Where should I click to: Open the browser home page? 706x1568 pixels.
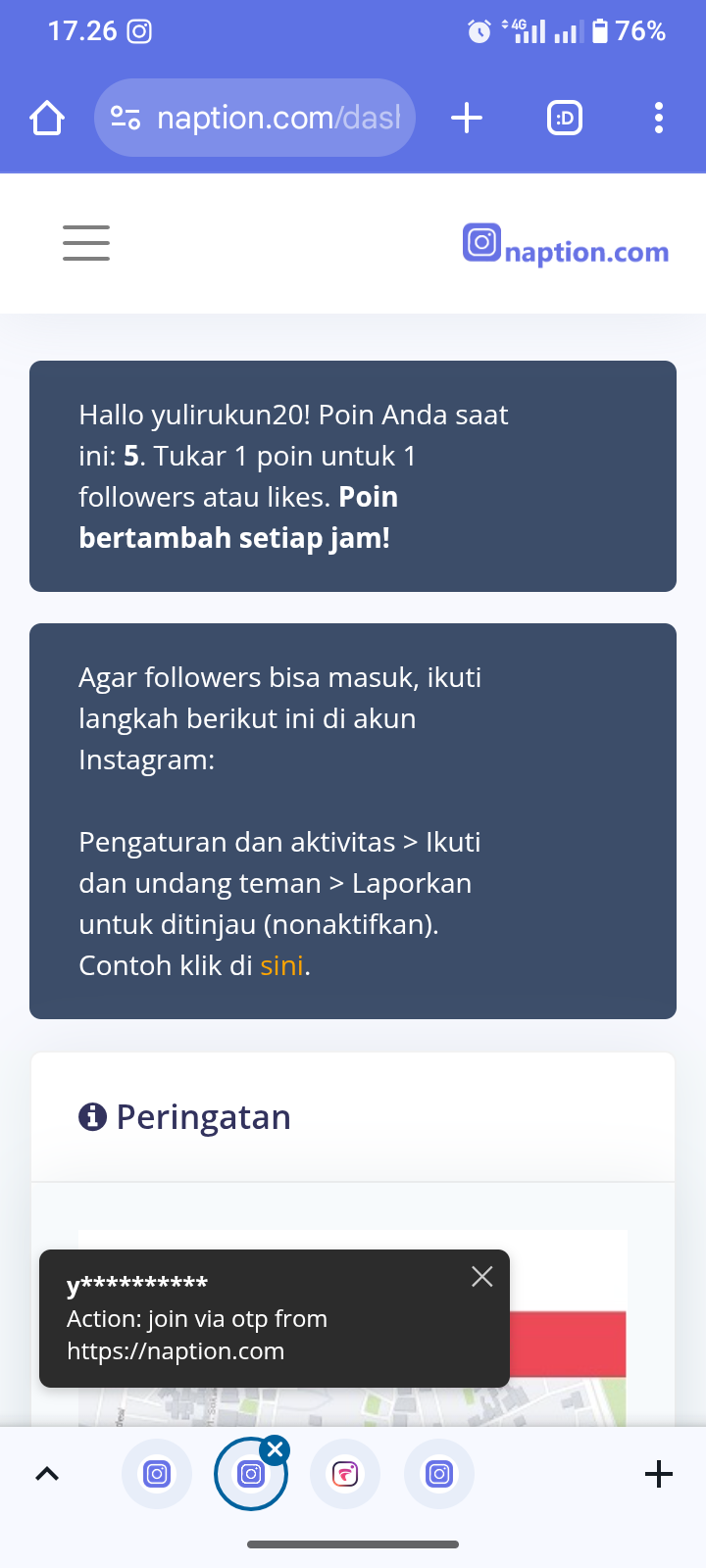pyautogui.click(x=47, y=118)
